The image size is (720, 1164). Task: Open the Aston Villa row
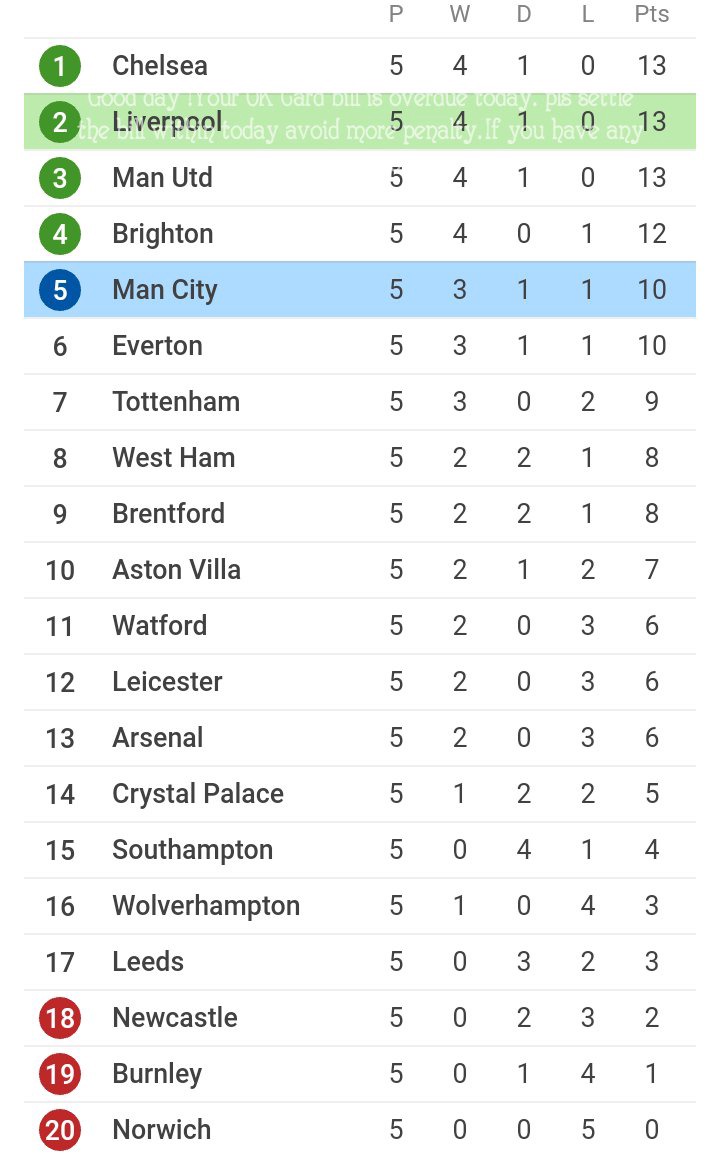click(x=360, y=570)
